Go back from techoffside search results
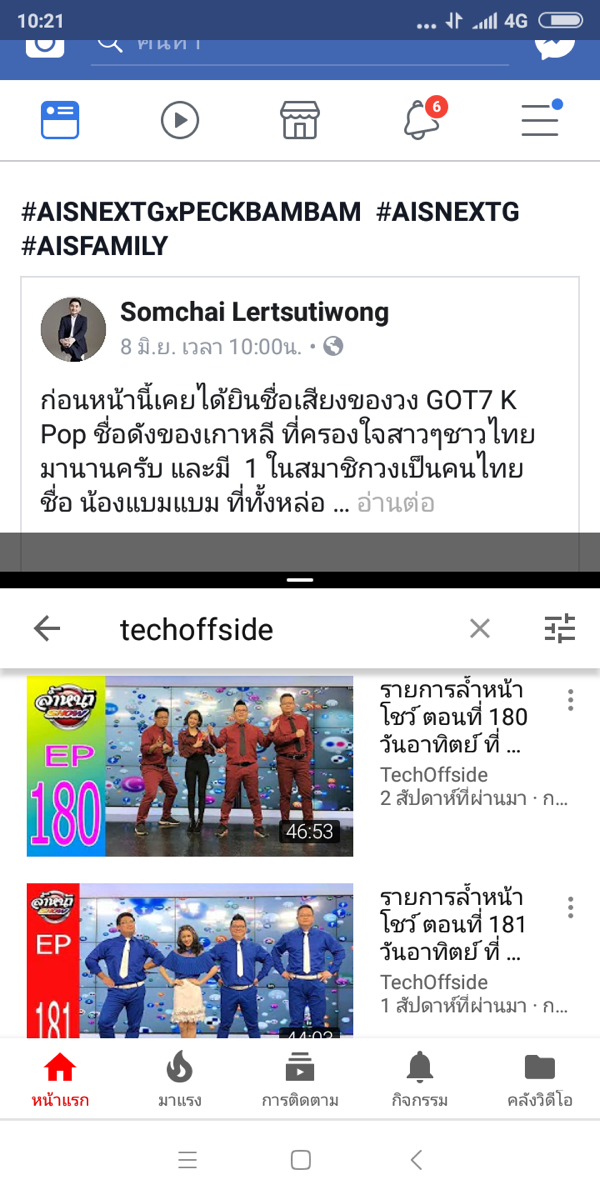The width and height of the screenshot is (600, 1200). click(x=47, y=628)
